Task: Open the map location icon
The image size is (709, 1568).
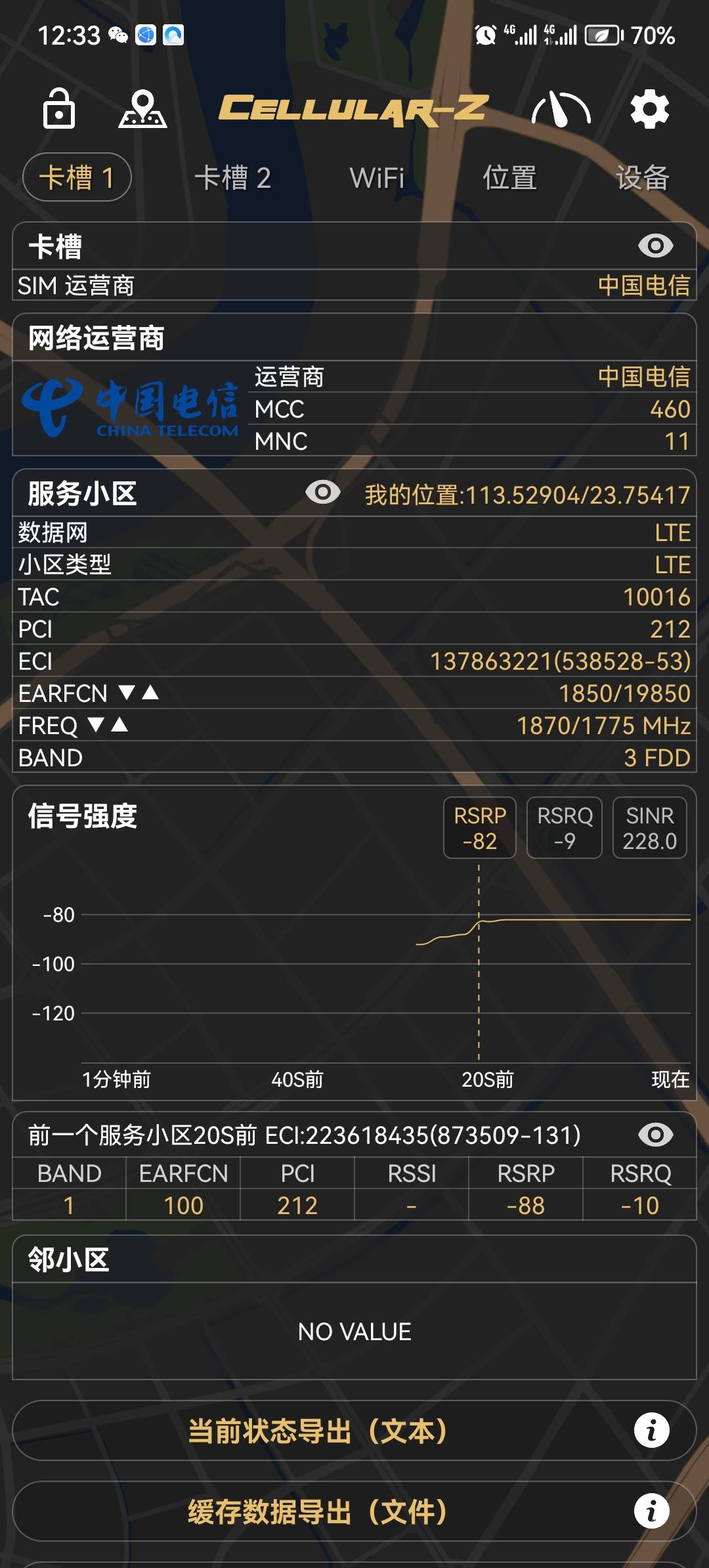Action: coord(142,108)
